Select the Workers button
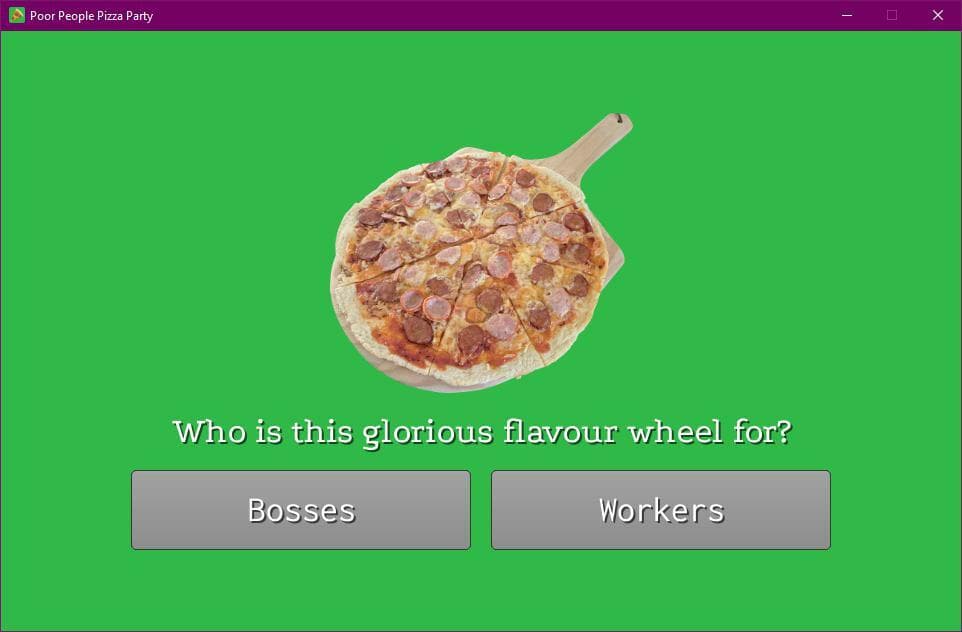Viewport: 962px width, 632px height. [661, 510]
